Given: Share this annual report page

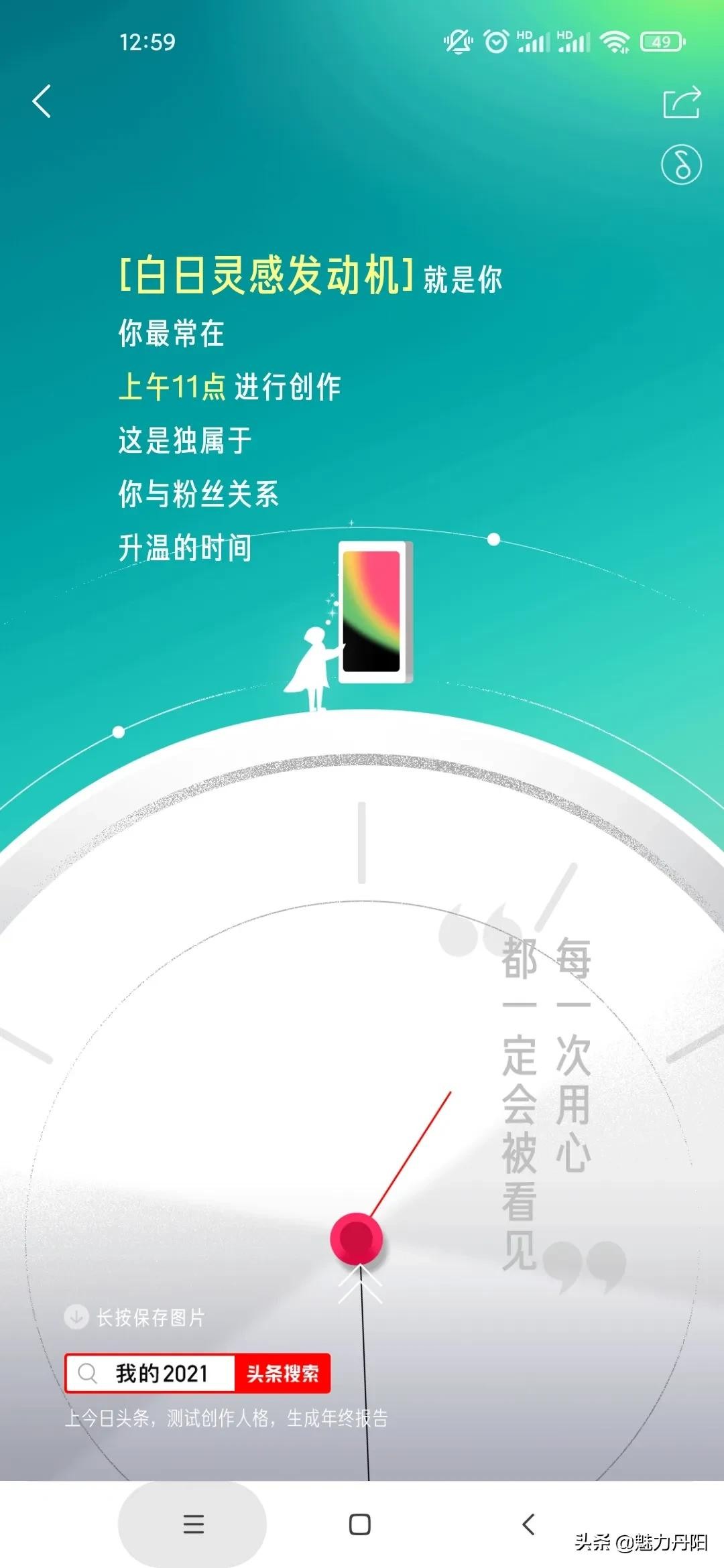Looking at the screenshot, I should [681, 103].
